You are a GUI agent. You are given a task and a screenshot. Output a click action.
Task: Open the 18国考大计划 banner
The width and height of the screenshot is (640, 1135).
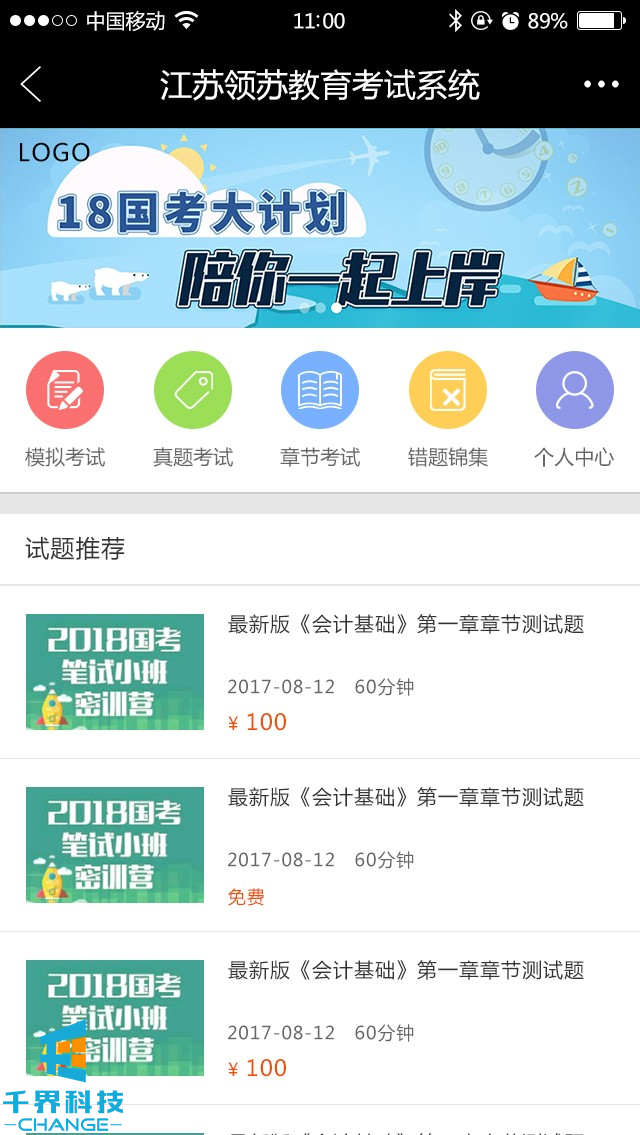(320, 228)
